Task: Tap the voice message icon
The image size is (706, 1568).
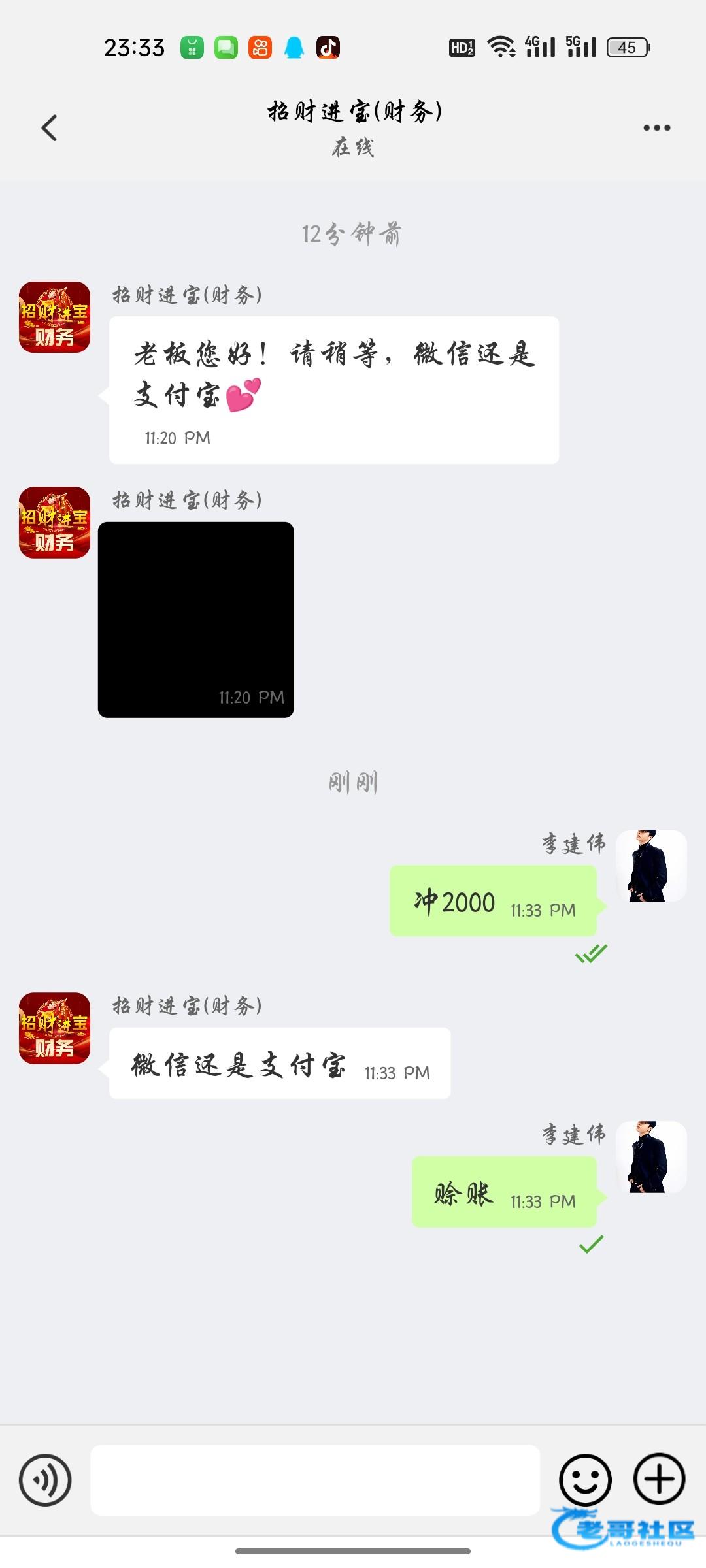Action: pyautogui.click(x=45, y=1480)
